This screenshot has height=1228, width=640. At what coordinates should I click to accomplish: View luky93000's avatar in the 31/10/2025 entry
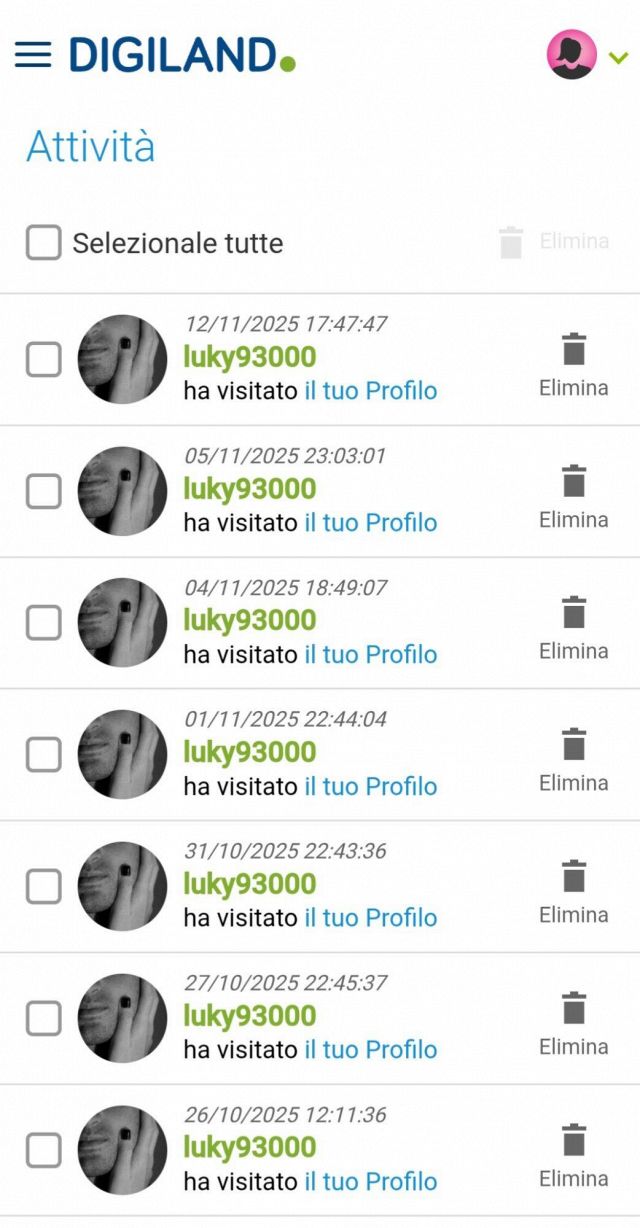(x=122, y=886)
